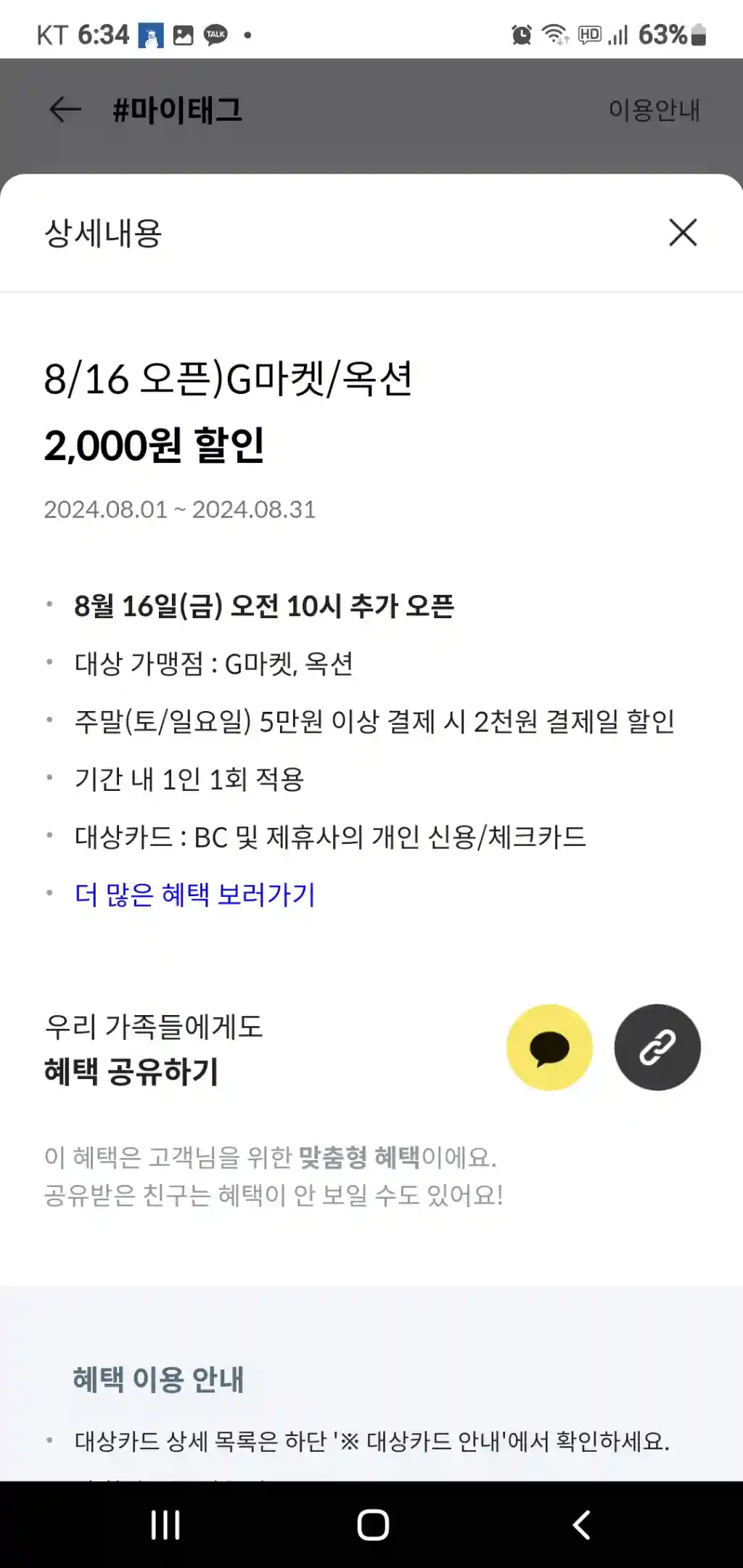Open recent apps from the navigation bar
Screen dimensions: 743x1568
165,1525
